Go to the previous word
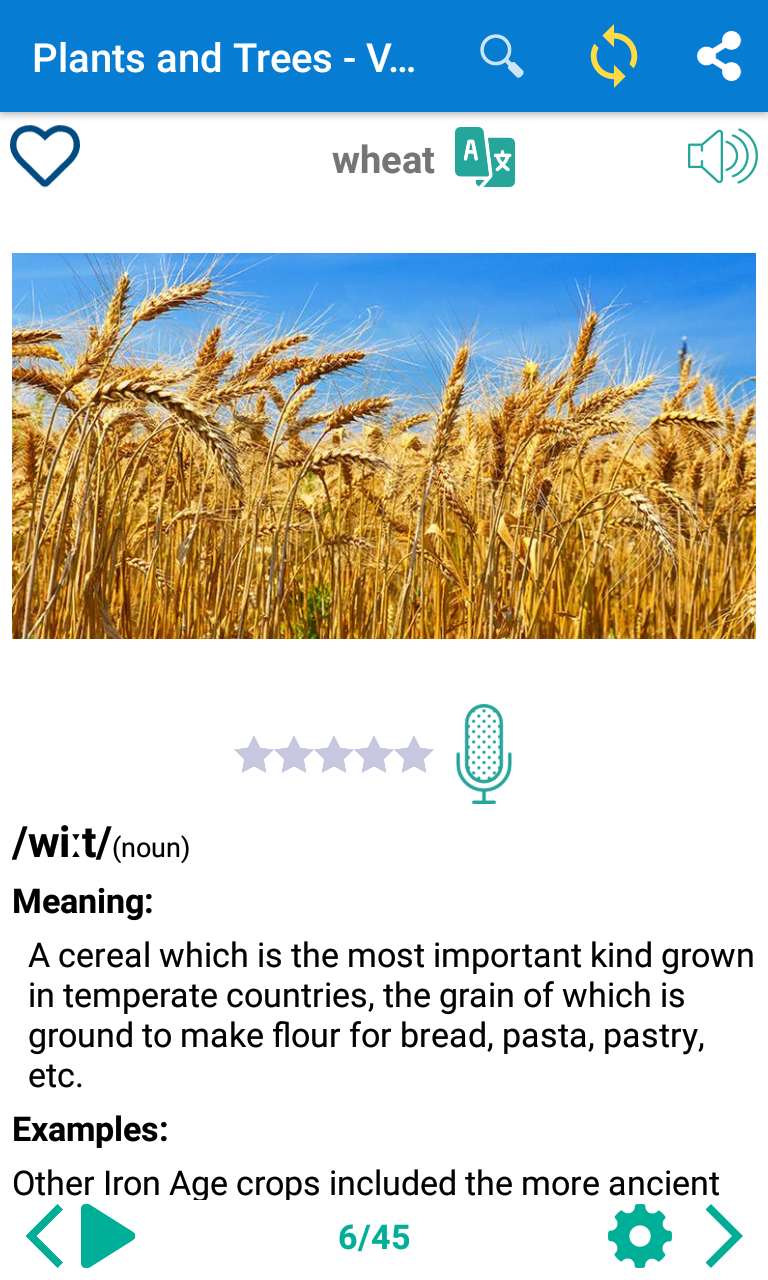 tap(45, 1236)
